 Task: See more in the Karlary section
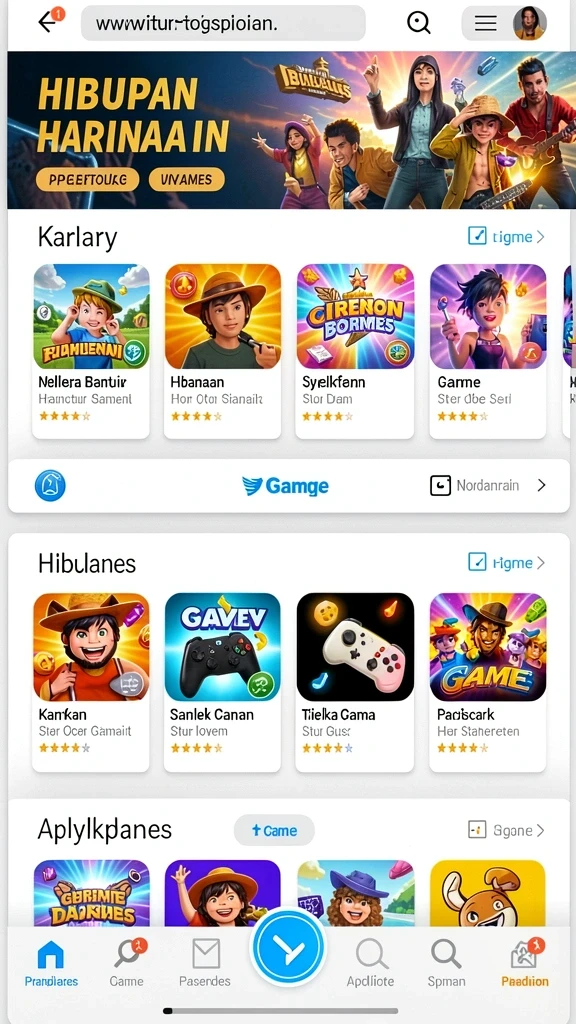(x=506, y=236)
